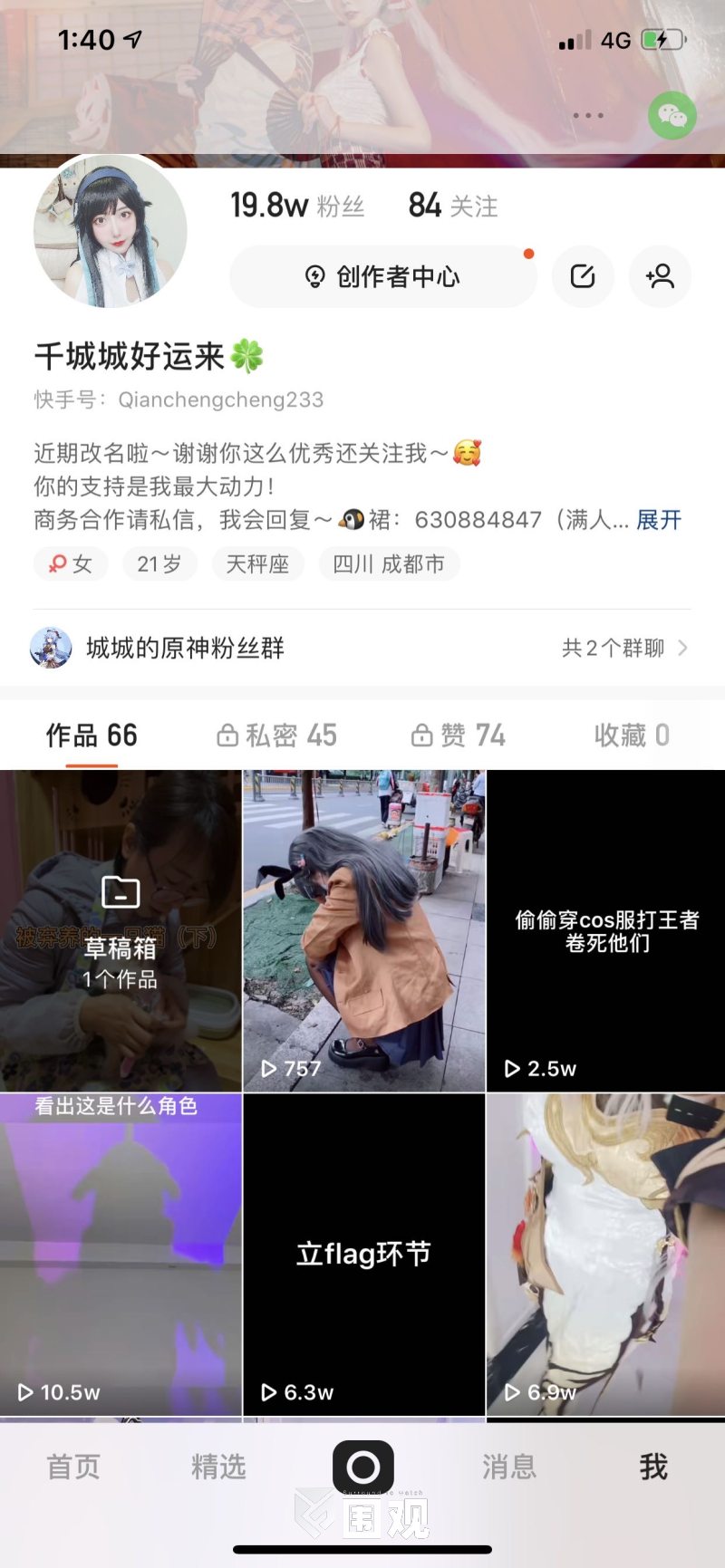Open 城城的原神粉丝群 group chats row

coord(361,648)
